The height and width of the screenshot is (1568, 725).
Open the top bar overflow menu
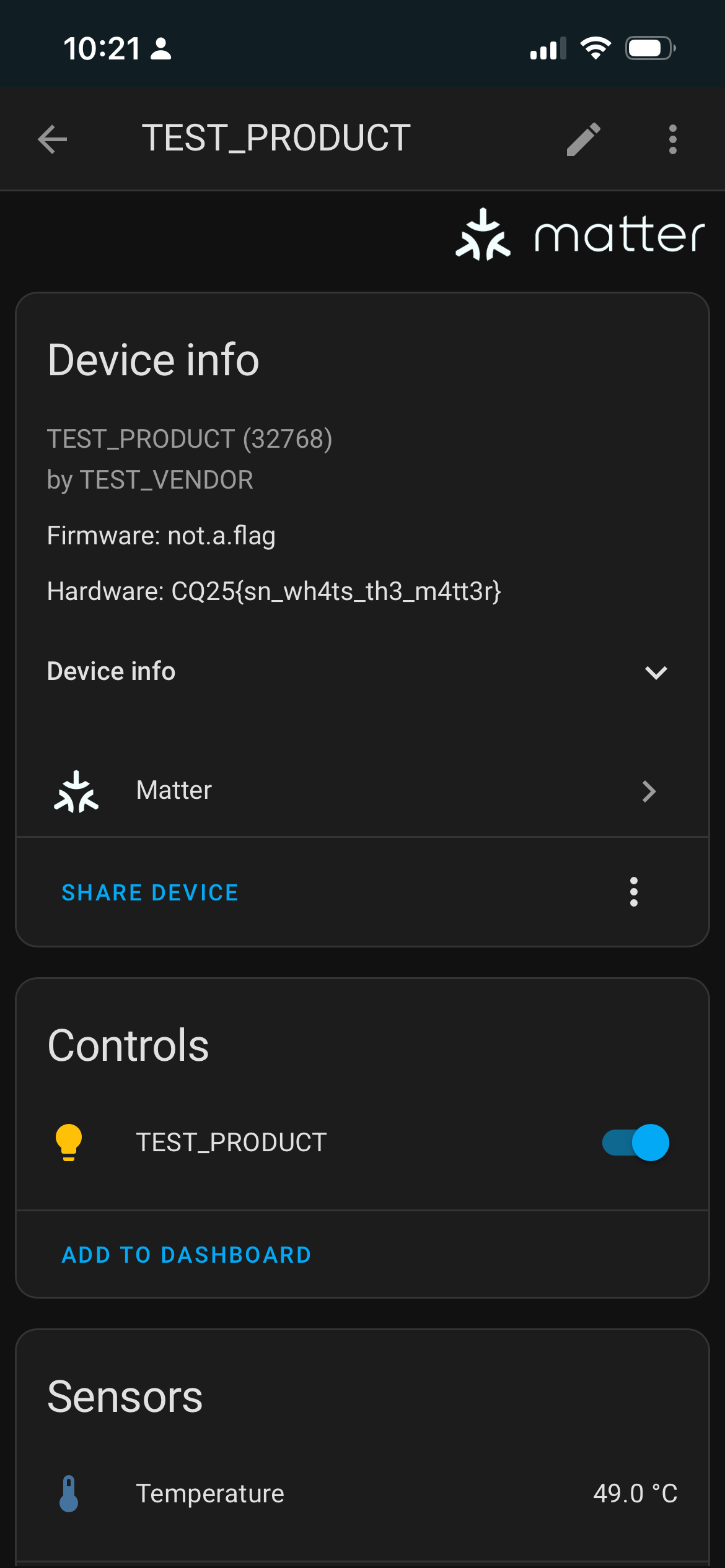[672, 139]
